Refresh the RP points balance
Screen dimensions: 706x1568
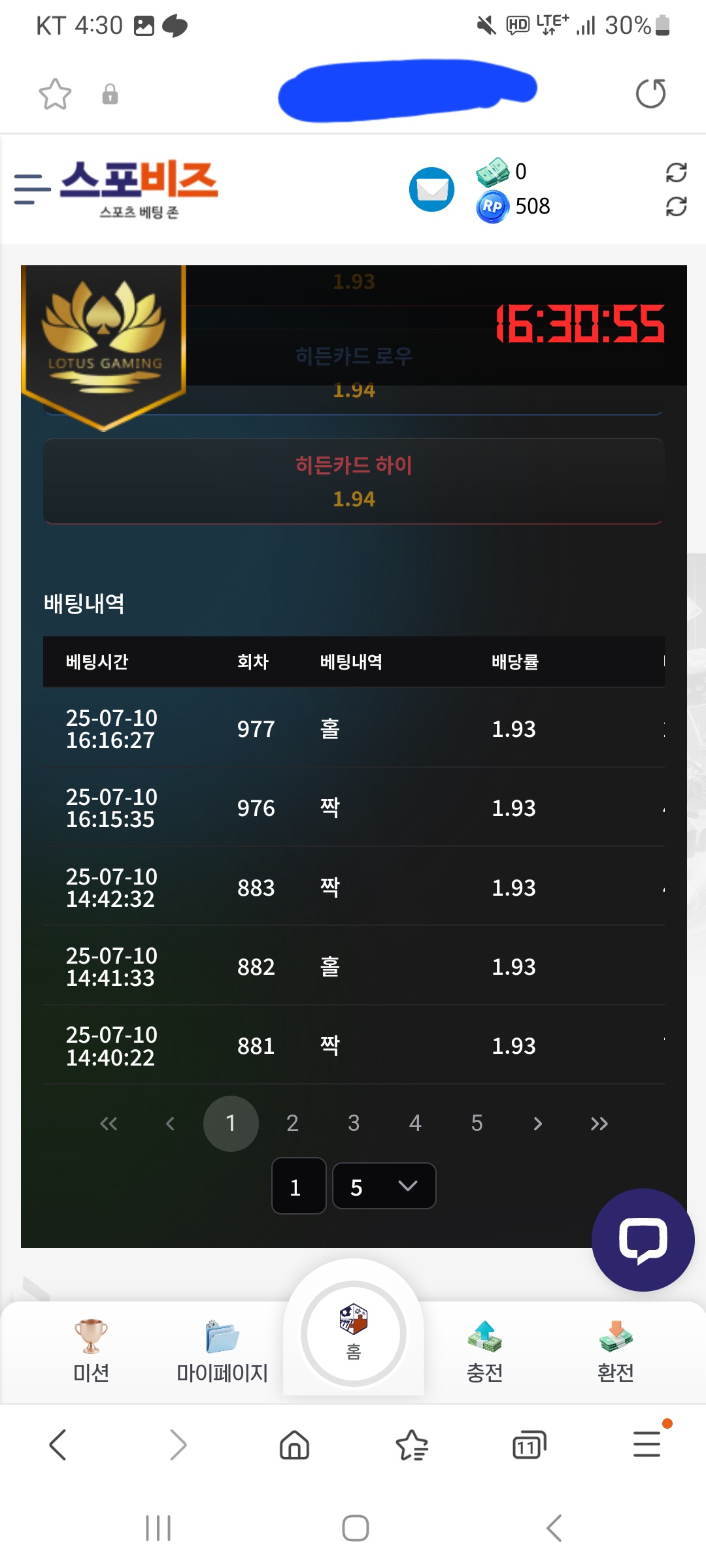[x=676, y=207]
